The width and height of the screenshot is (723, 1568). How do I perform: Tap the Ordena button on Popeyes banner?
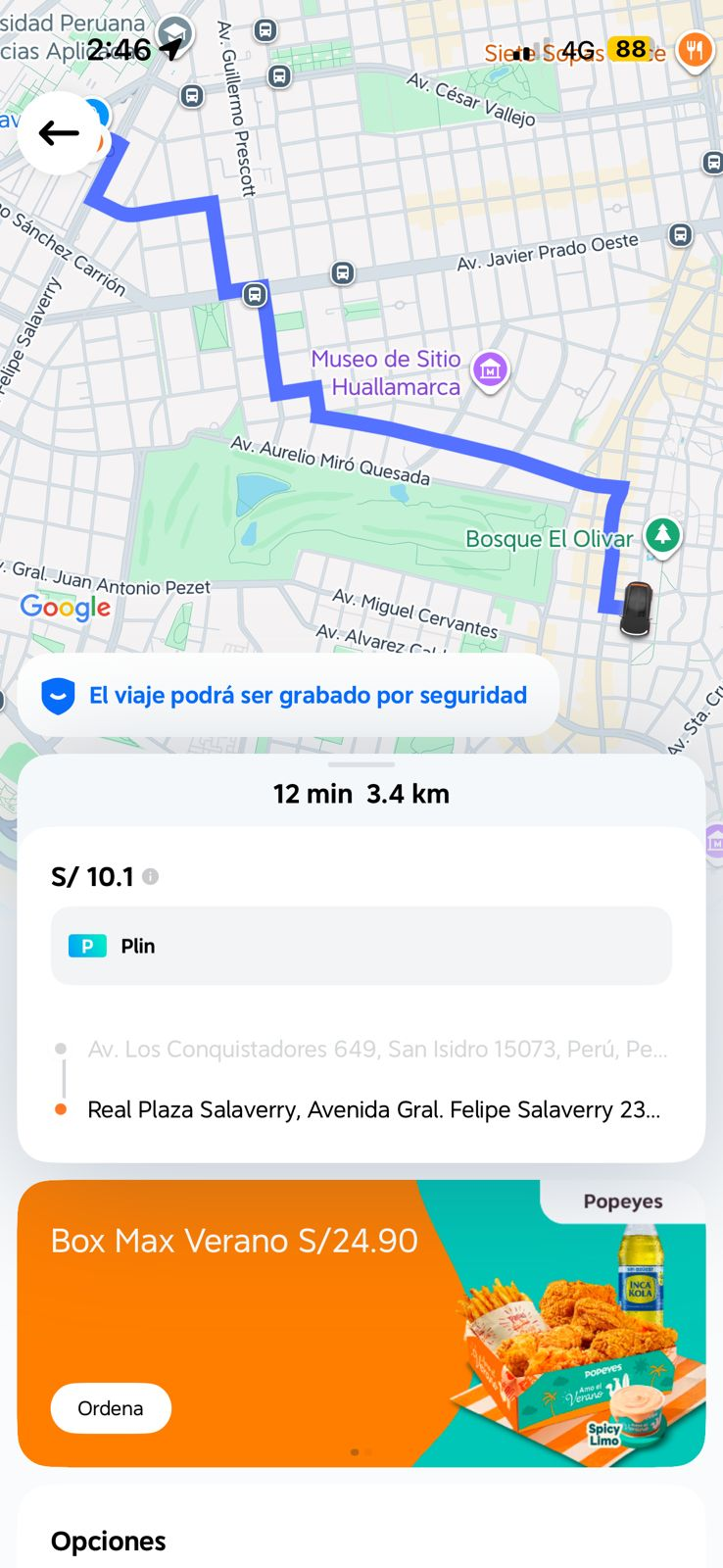pyautogui.click(x=111, y=1408)
